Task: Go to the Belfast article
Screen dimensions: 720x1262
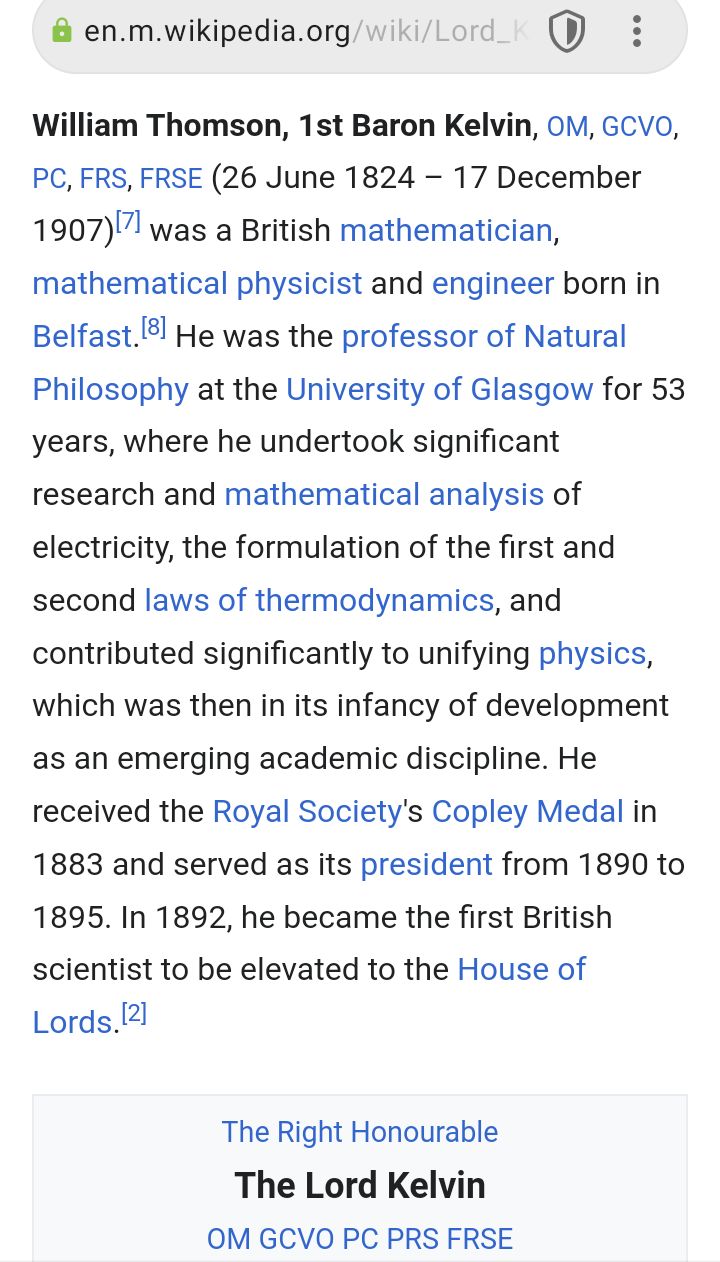Action: tap(82, 336)
